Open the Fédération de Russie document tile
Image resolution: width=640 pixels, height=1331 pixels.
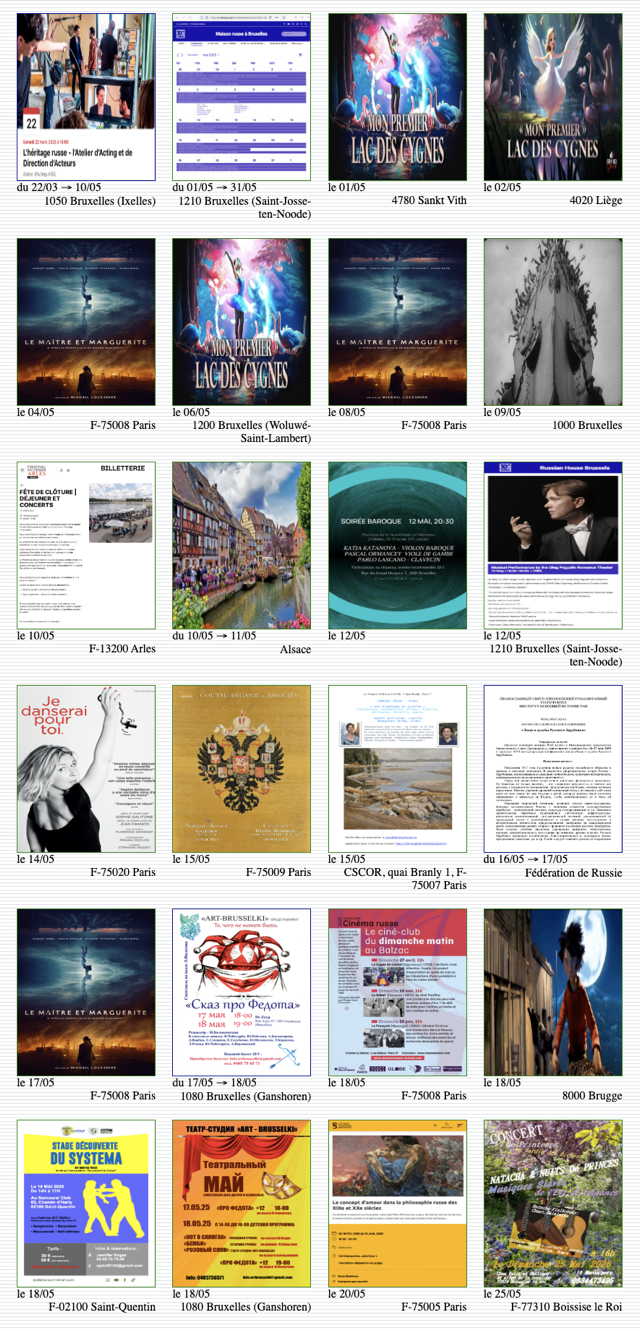(553, 769)
